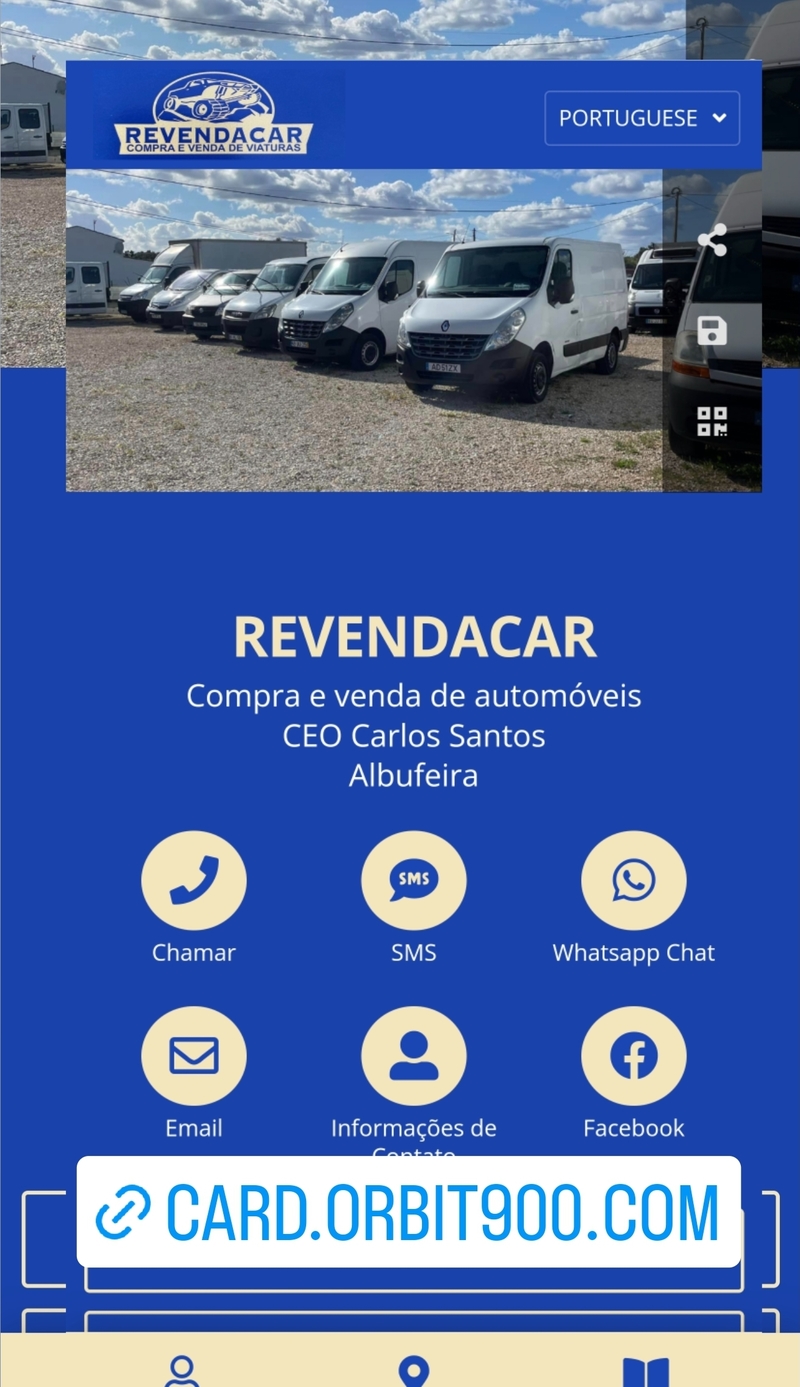The height and width of the screenshot is (1387, 800).
Task: Start a Whatsapp Chat via its icon
Action: coord(634,879)
